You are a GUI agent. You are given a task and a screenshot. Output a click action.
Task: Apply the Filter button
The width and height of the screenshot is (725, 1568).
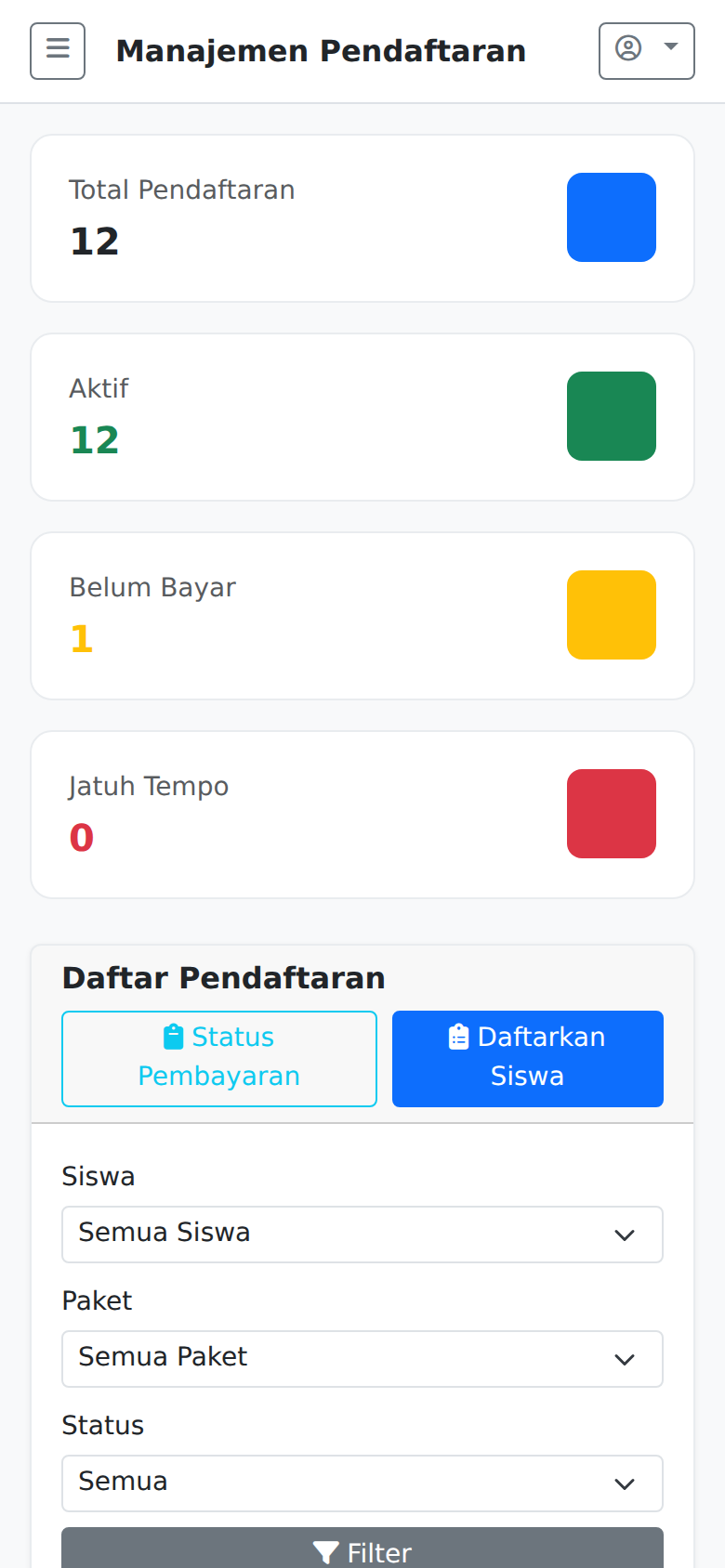pos(362,1549)
